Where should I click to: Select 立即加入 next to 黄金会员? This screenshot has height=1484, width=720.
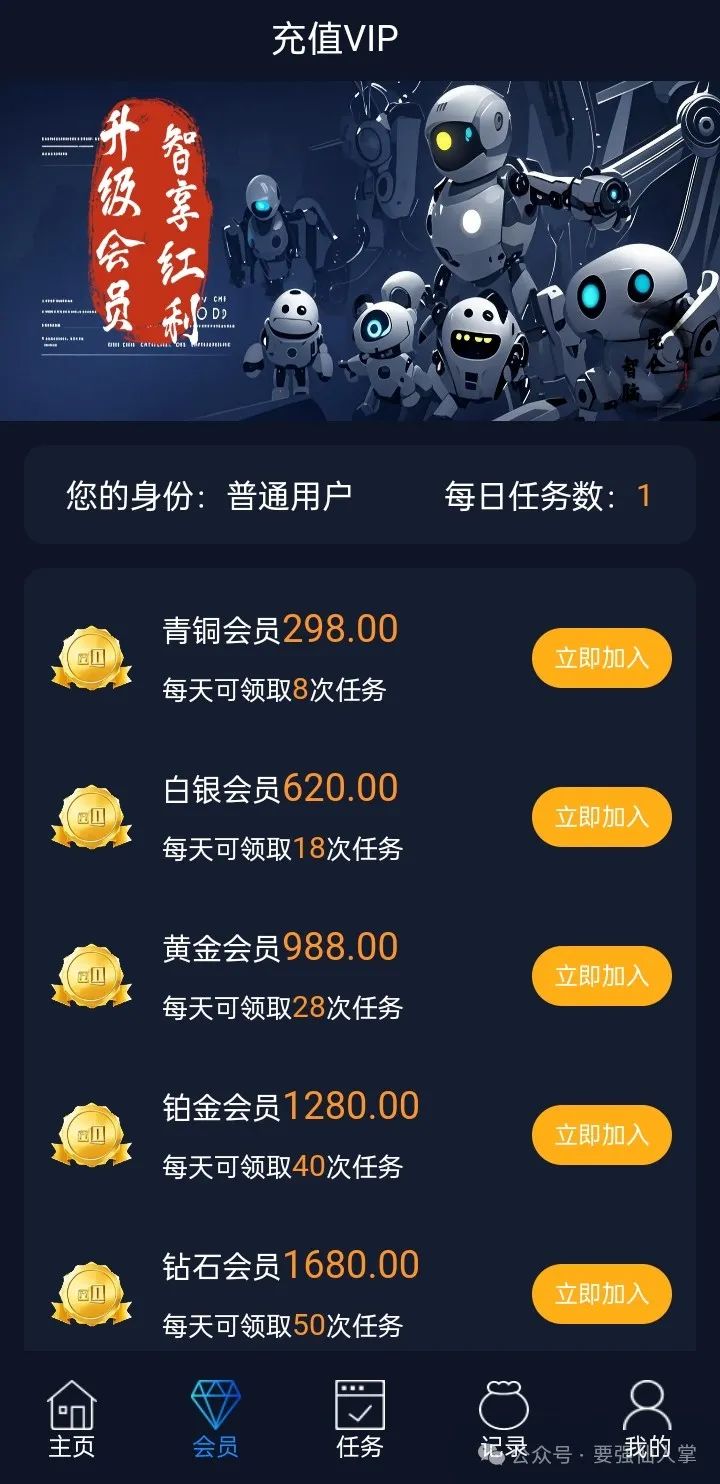point(601,976)
